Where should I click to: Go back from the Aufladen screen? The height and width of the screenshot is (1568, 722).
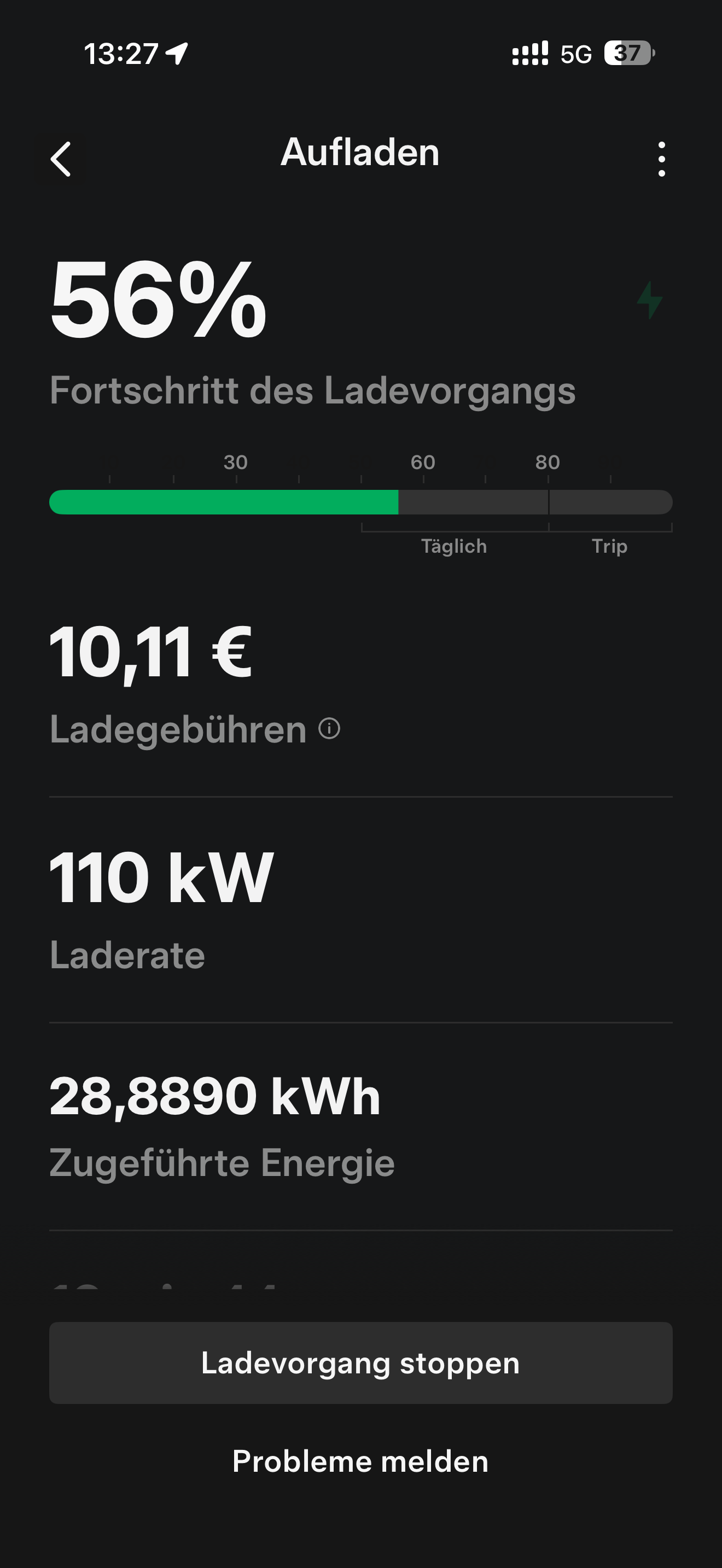[x=61, y=160]
